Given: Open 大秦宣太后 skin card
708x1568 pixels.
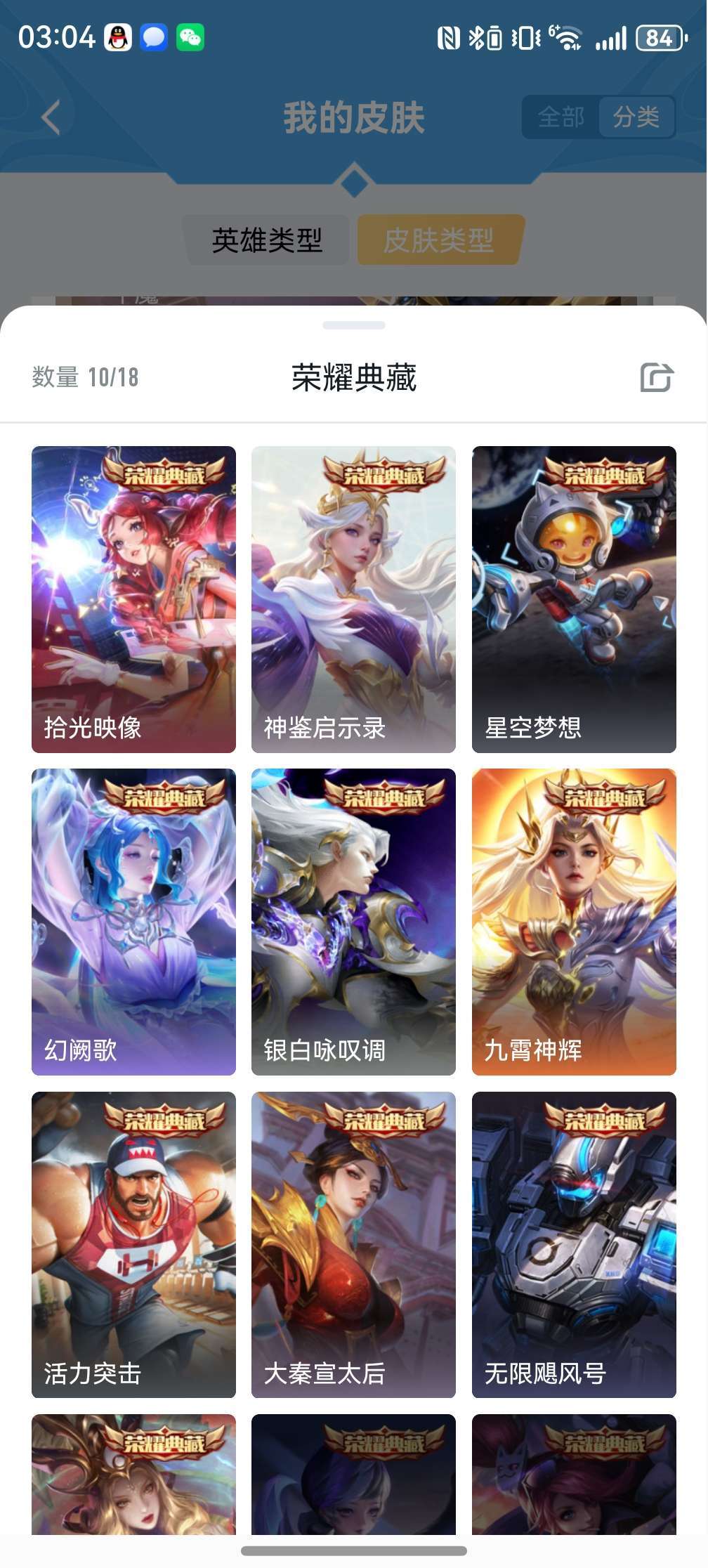Looking at the screenshot, I should click(x=353, y=1245).
